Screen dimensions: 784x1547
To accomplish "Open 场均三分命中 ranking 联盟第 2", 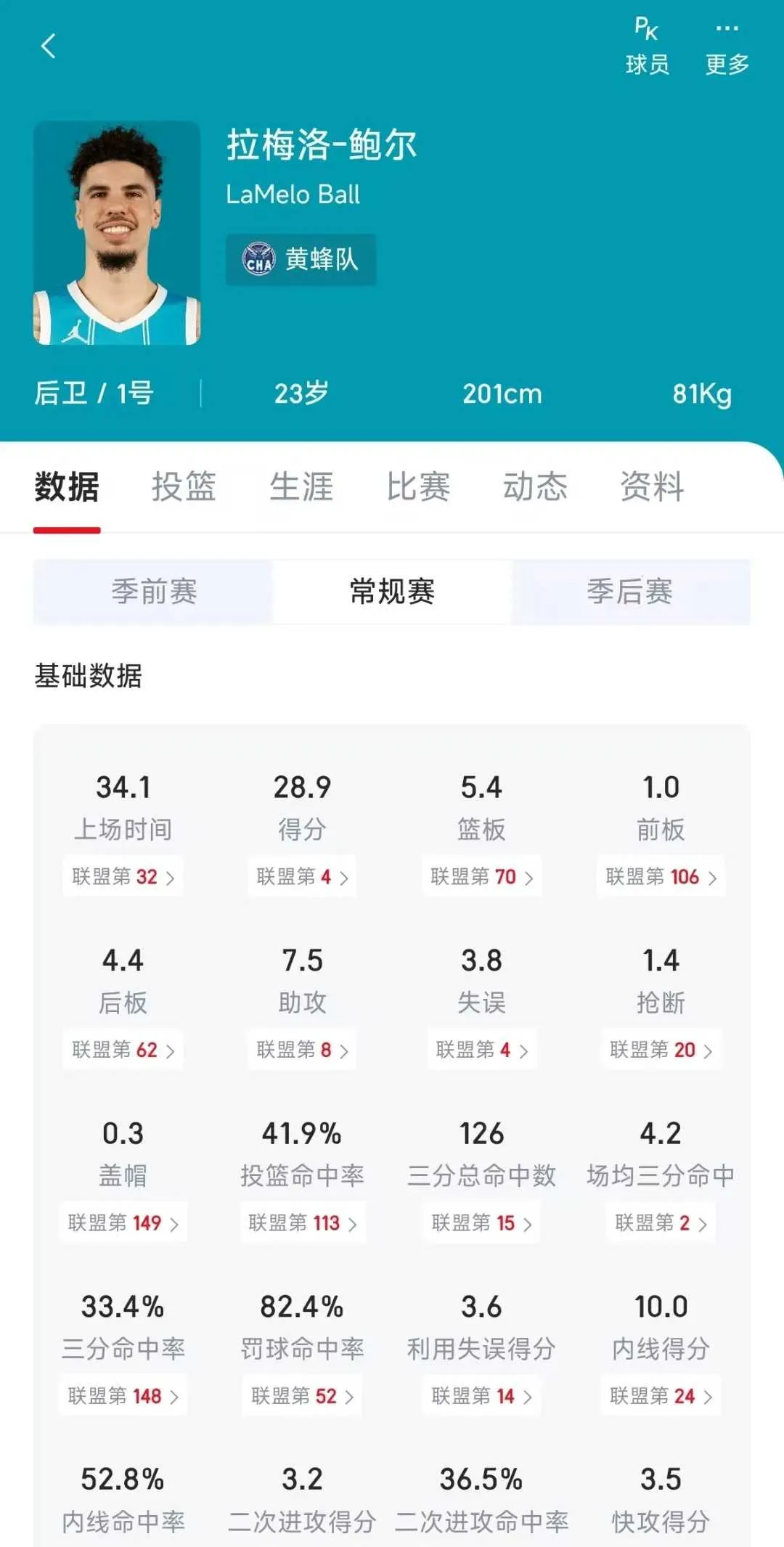I will [x=661, y=1223].
